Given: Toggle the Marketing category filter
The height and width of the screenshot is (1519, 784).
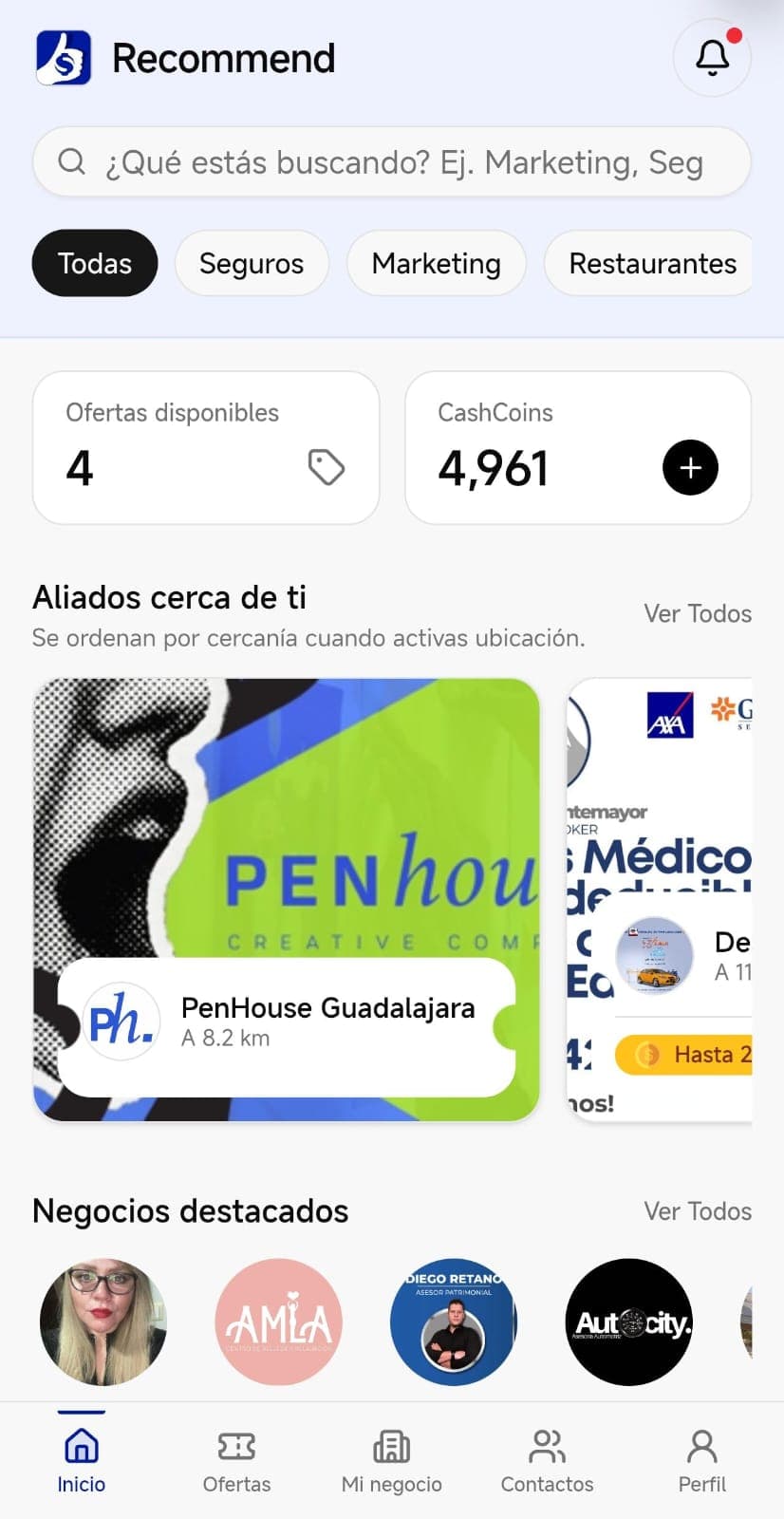Looking at the screenshot, I should pyautogui.click(x=437, y=263).
